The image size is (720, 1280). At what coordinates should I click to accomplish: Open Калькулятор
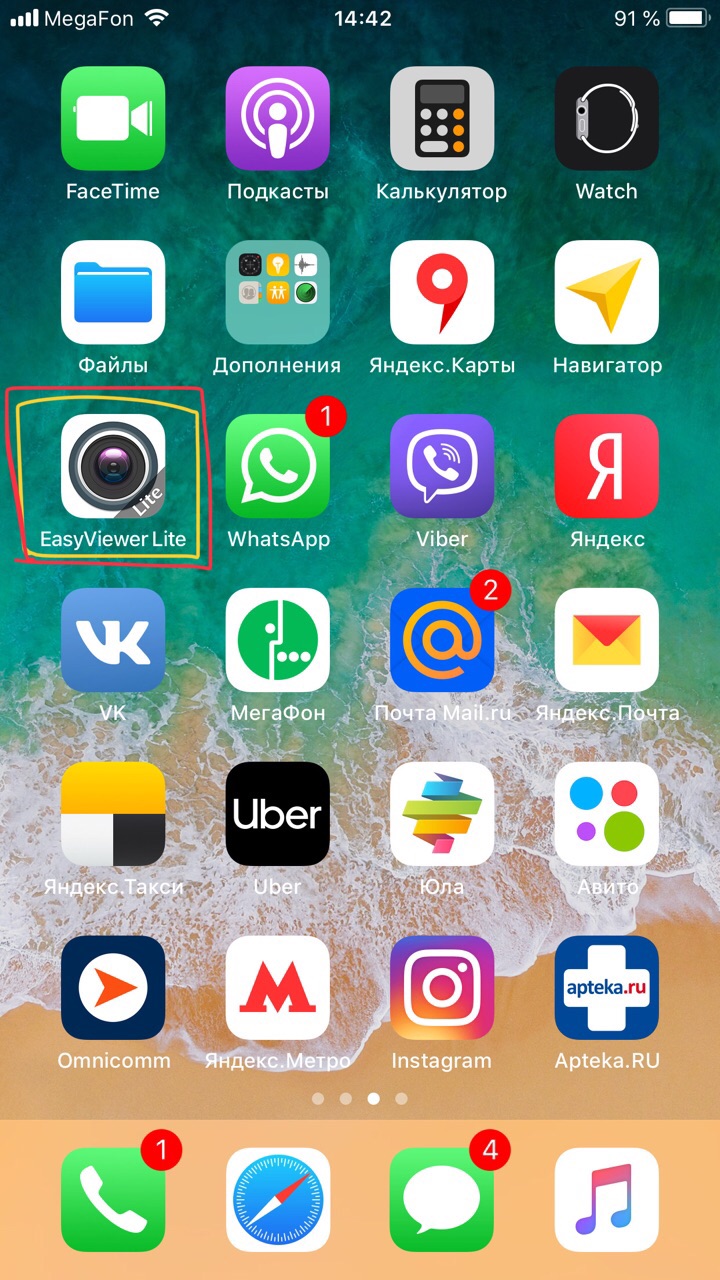[442, 119]
